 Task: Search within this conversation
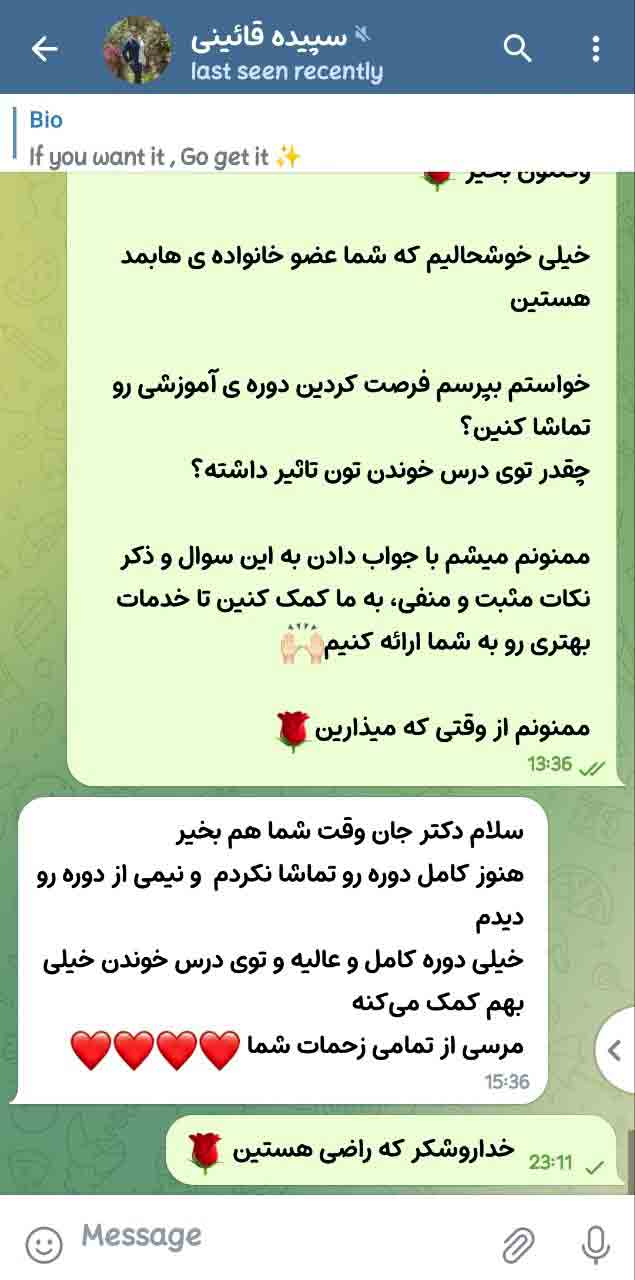pyautogui.click(x=517, y=48)
